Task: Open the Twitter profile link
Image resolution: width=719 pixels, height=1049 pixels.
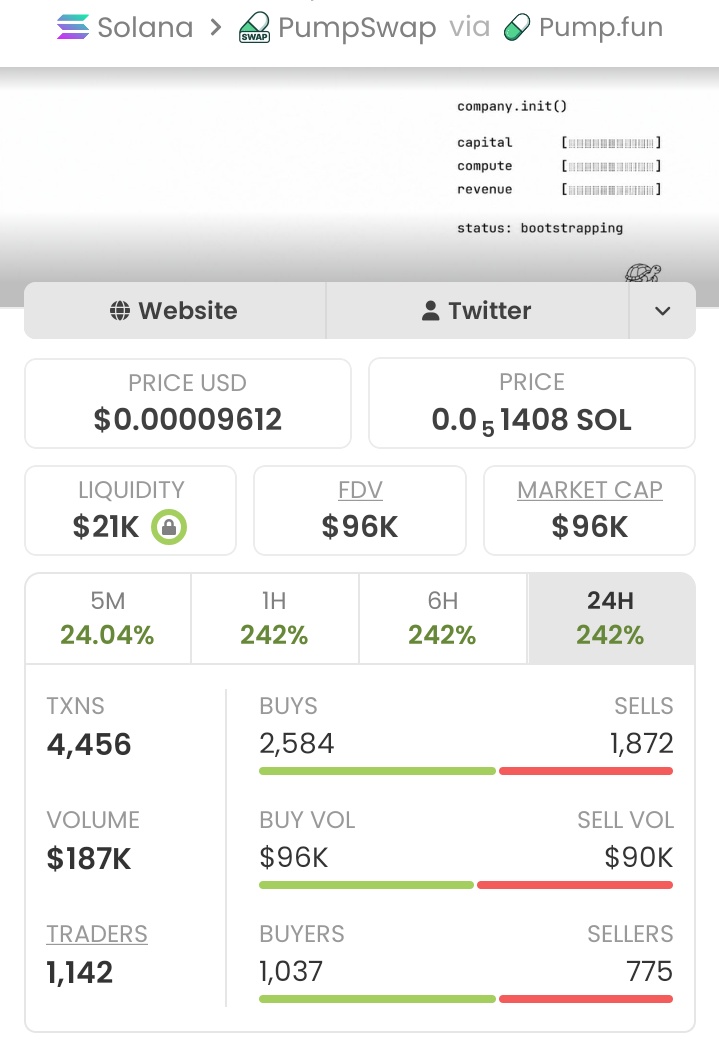Action: [477, 310]
